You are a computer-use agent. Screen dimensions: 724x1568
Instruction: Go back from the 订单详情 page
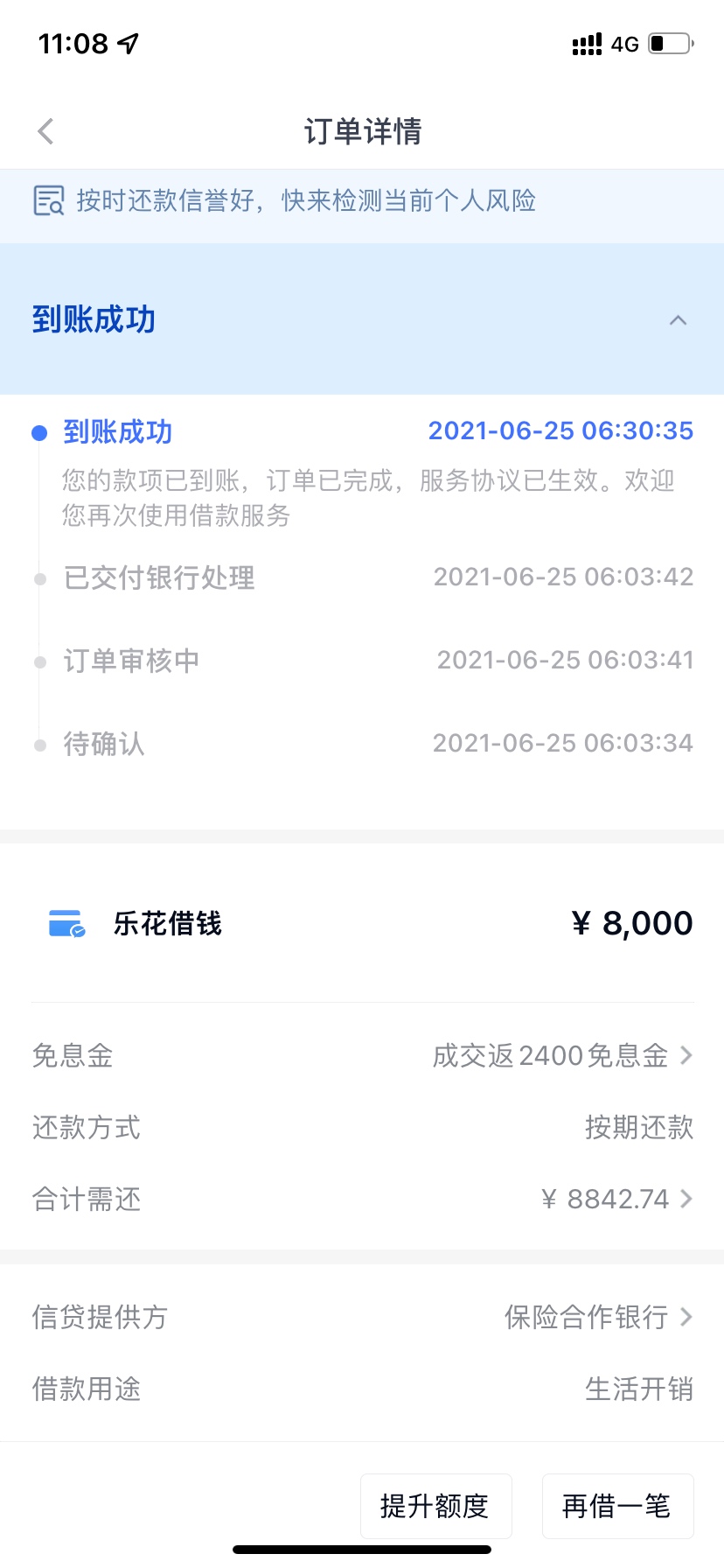[x=46, y=131]
